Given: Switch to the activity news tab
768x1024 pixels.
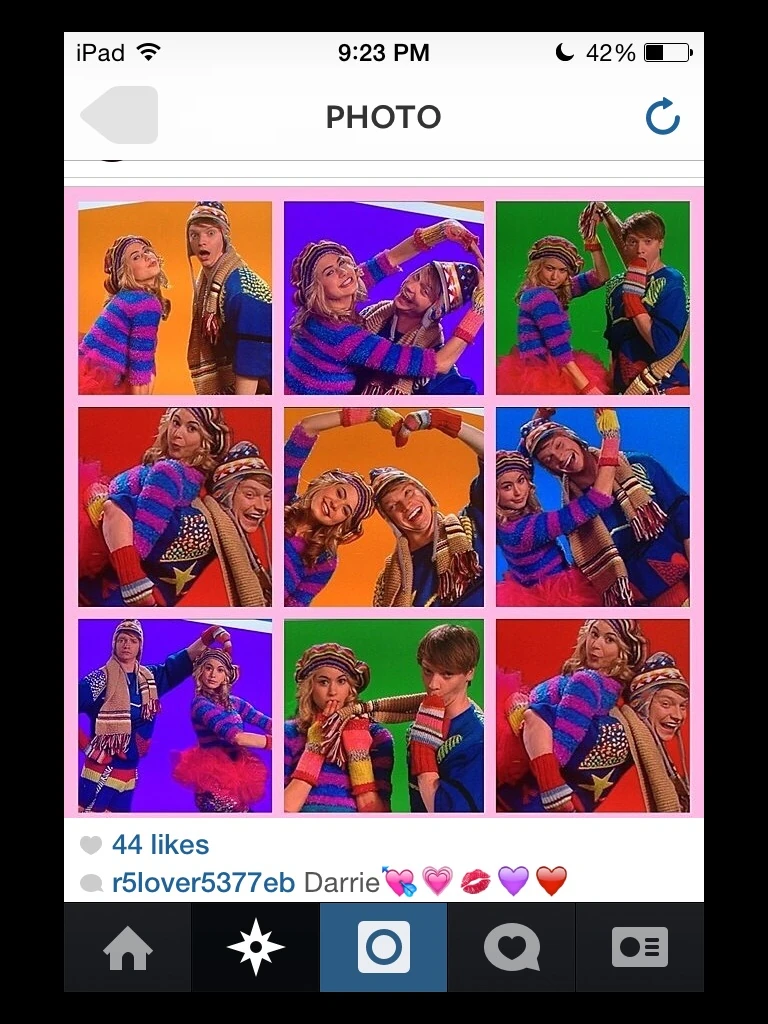Looking at the screenshot, I should (511, 948).
